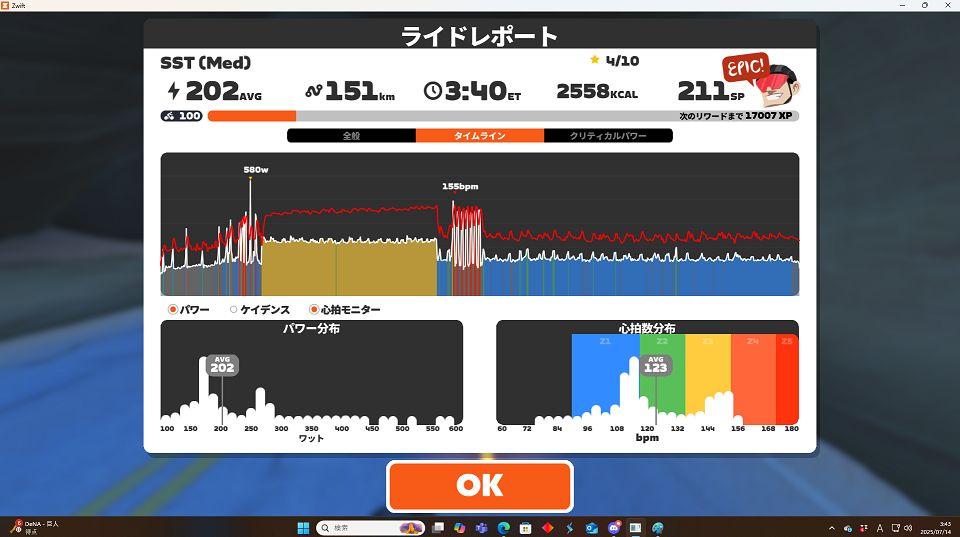Image resolution: width=960 pixels, height=537 pixels.
Task: Toggle the 心拍モニター graph option
Action: coord(314,310)
